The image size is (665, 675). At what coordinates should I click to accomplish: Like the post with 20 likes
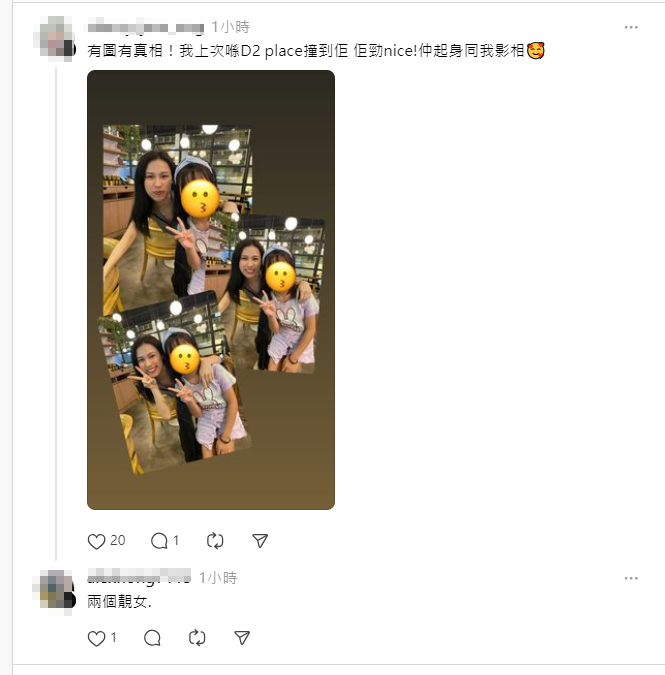pyautogui.click(x=97, y=541)
